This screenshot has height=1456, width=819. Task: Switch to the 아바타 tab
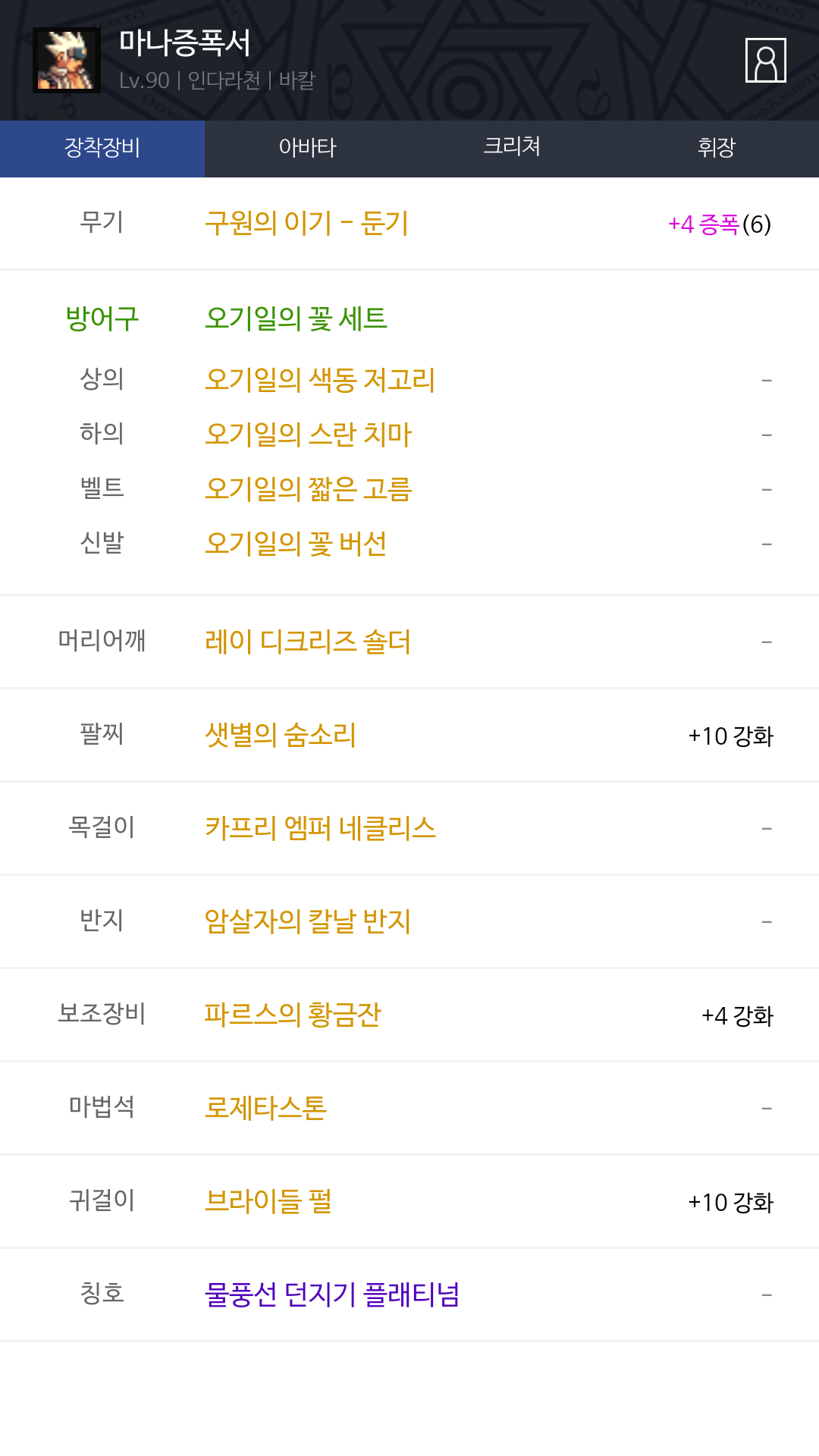tap(307, 149)
